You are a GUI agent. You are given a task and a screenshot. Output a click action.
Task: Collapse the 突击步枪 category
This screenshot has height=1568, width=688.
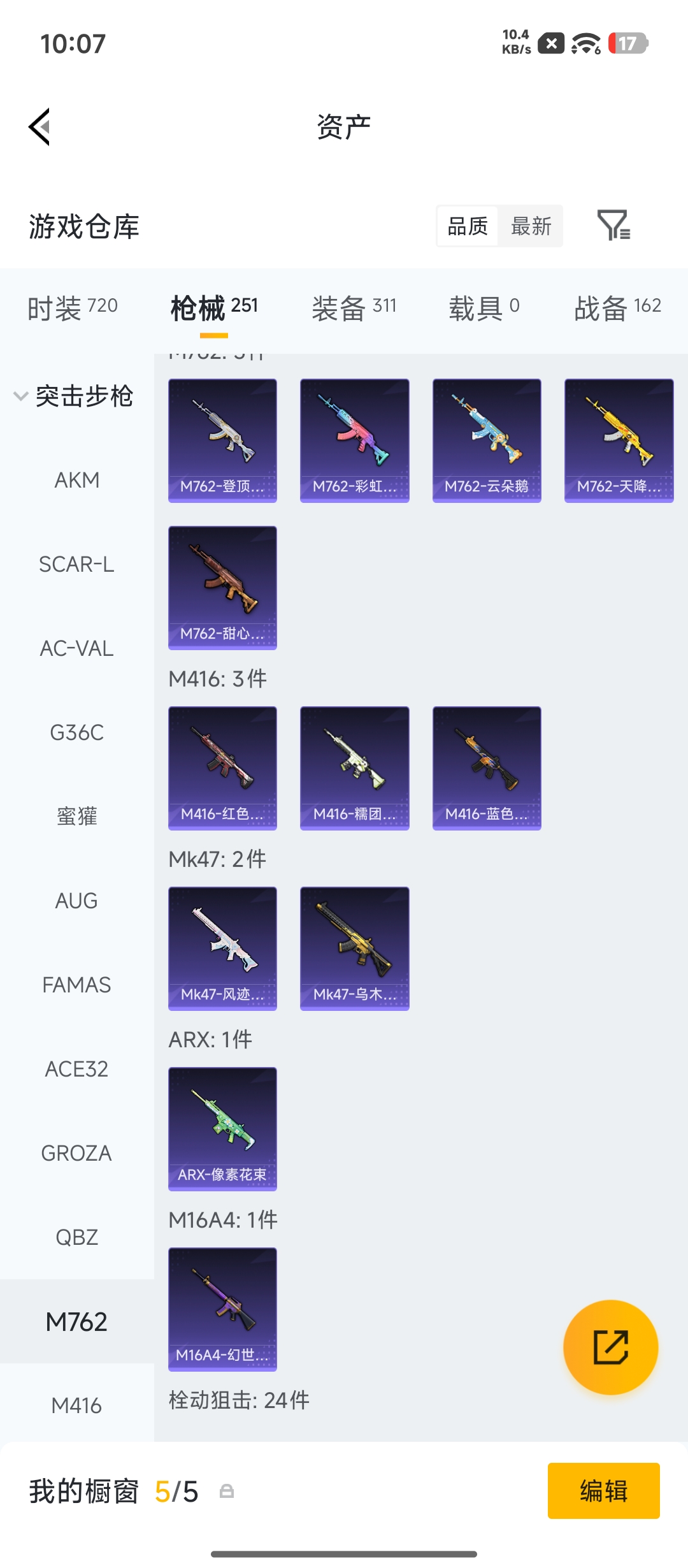73,396
